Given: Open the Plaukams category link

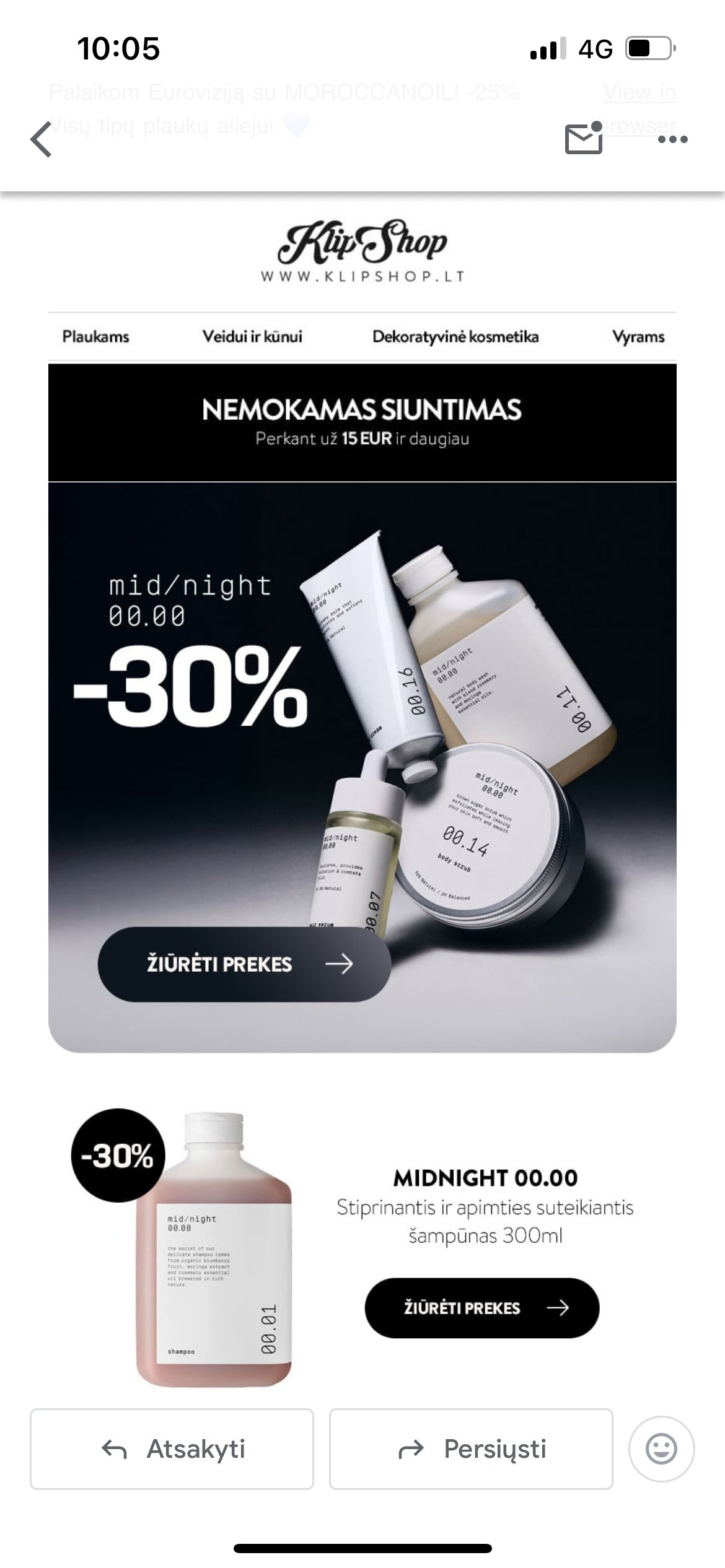Looking at the screenshot, I should [x=95, y=337].
